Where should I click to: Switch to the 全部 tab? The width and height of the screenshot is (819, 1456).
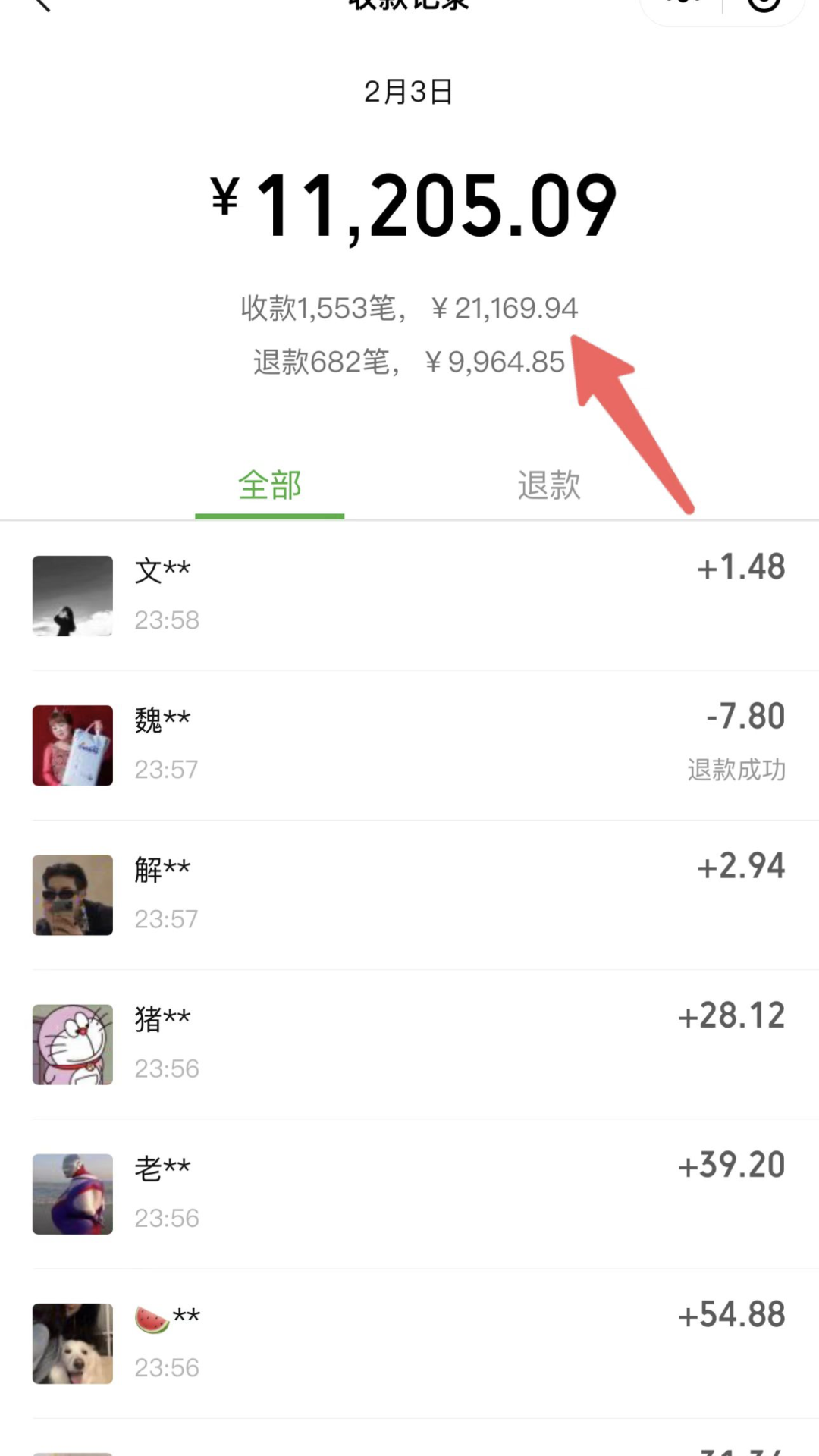tap(270, 485)
